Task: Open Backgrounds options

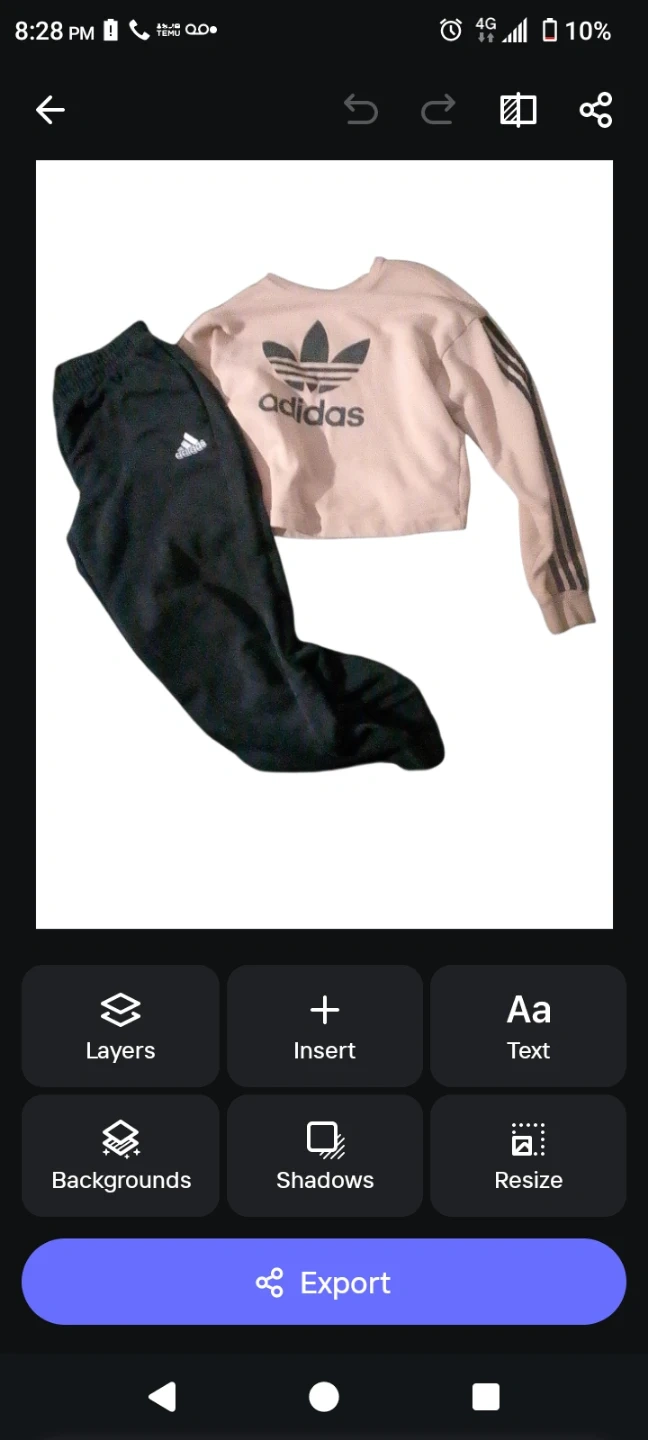Action: pyautogui.click(x=120, y=1156)
